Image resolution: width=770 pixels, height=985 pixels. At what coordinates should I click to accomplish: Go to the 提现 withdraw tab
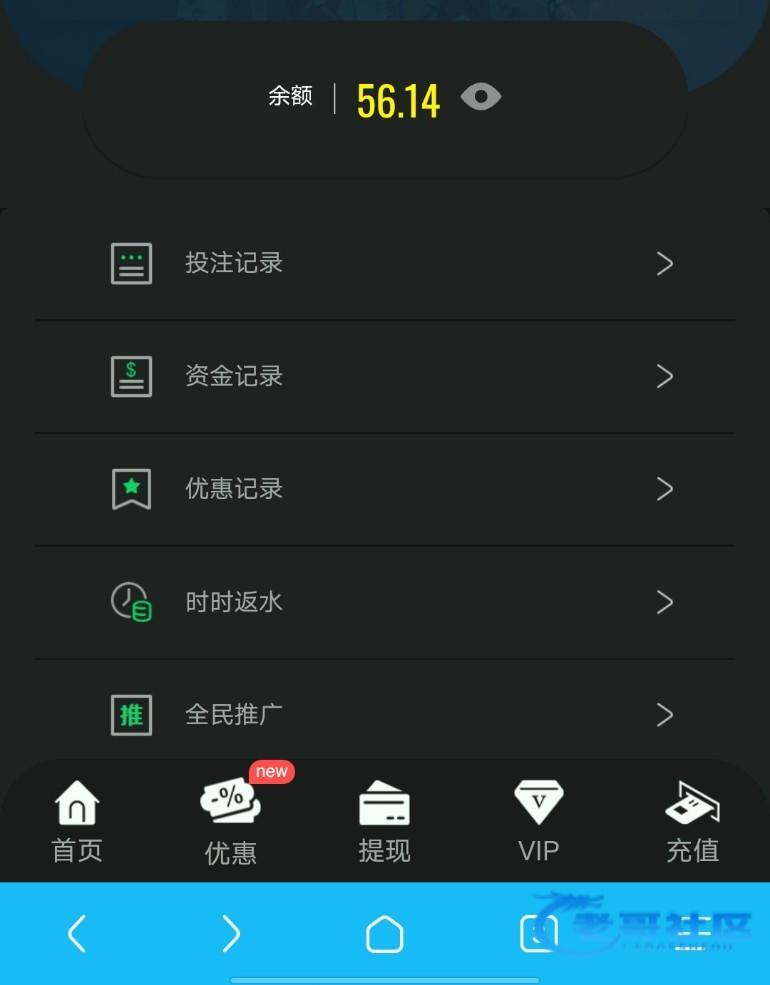384,822
